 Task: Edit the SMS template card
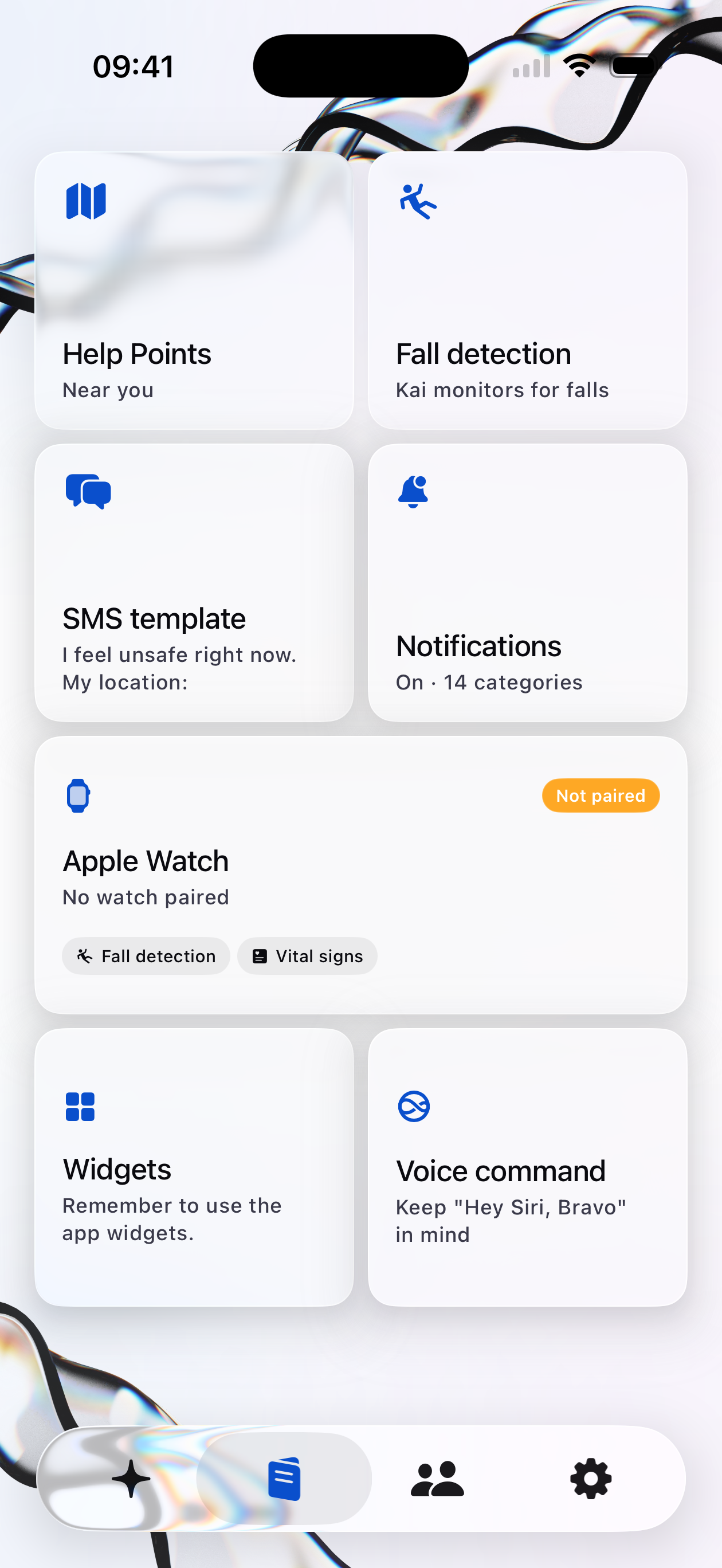click(x=194, y=582)
